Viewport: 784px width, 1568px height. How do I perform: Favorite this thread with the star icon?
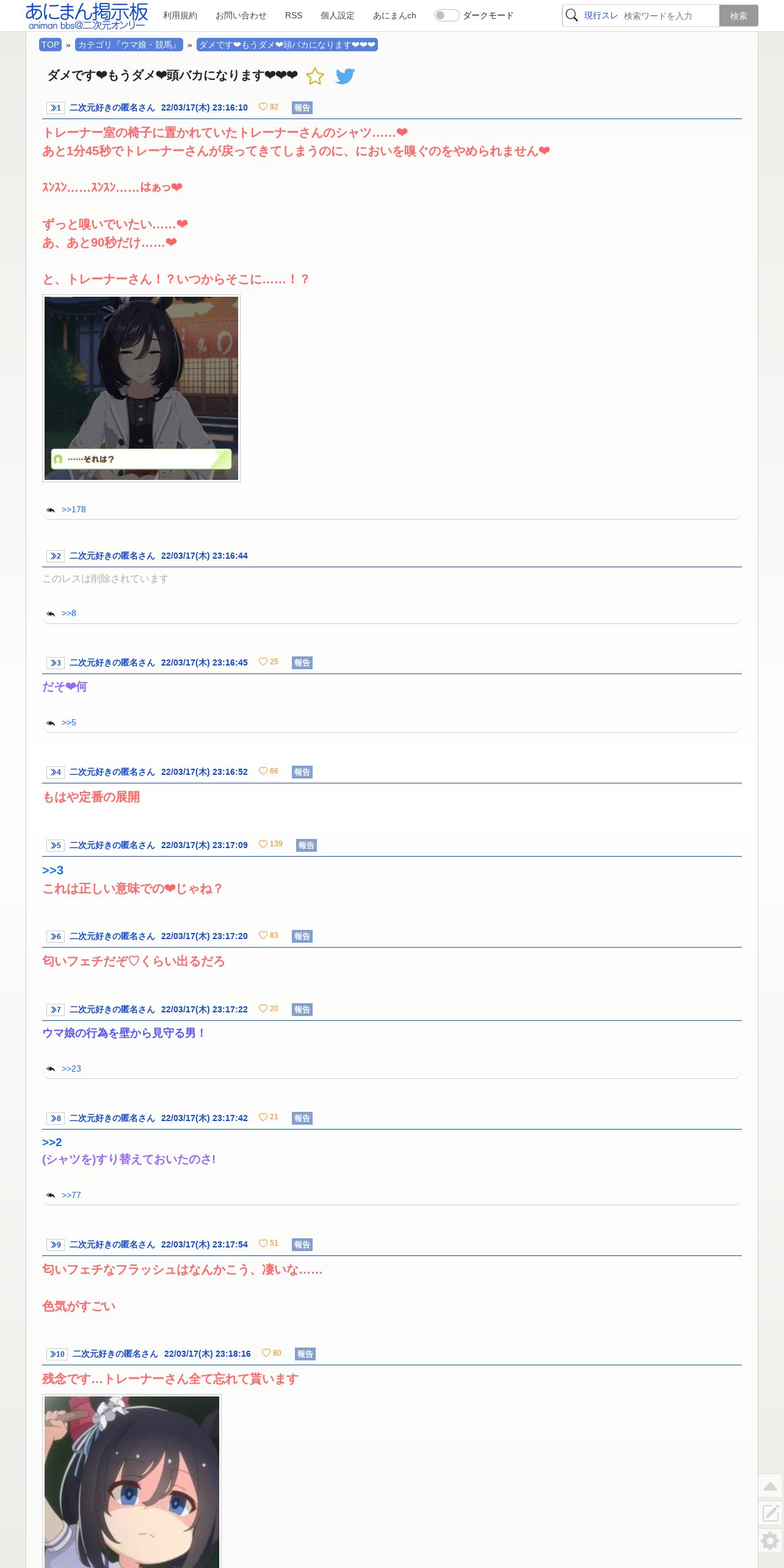[x=315, y=76]
